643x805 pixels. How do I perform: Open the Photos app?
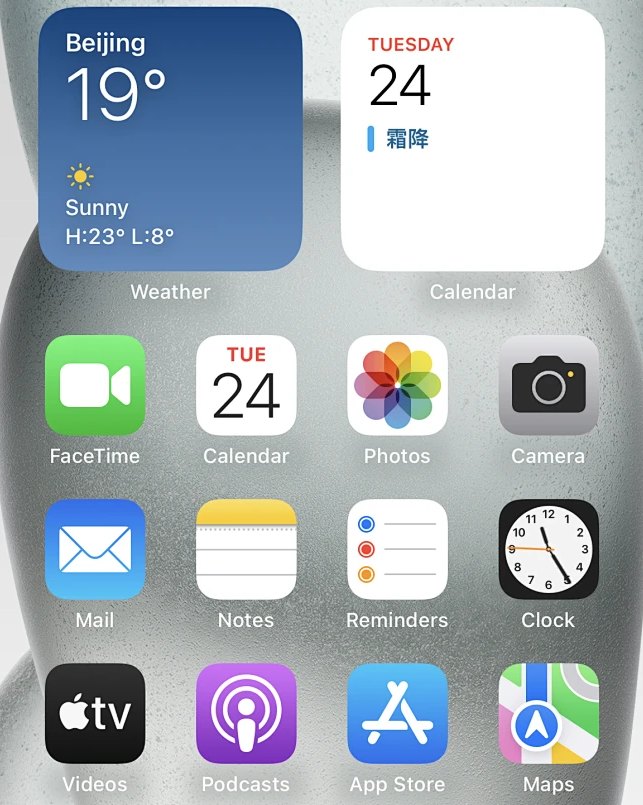click(397, 386)
